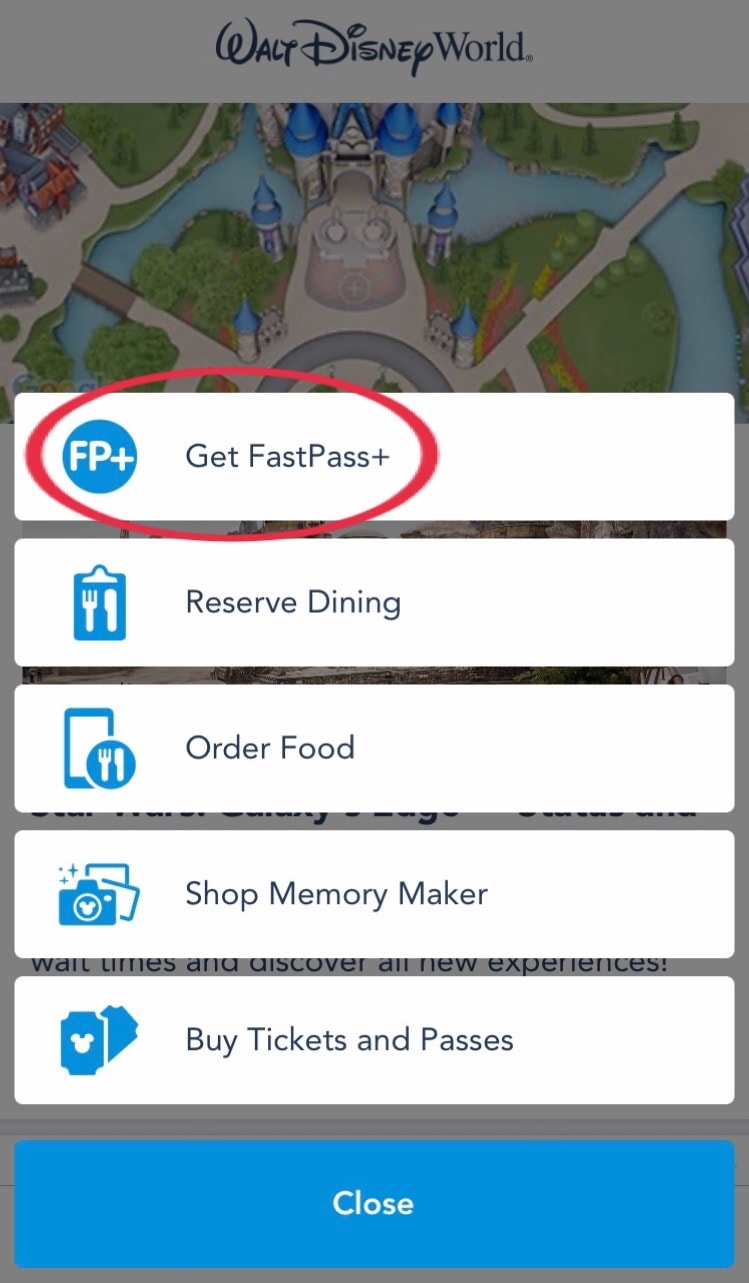Select Get FastPass+ option
749x1283 pixels.
374,456
